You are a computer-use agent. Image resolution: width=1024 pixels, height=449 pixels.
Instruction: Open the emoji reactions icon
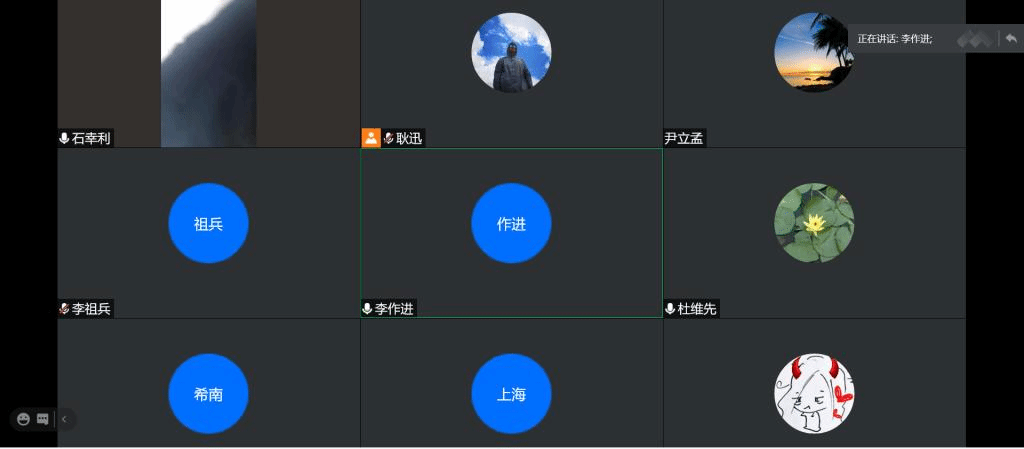coord(24,419)
